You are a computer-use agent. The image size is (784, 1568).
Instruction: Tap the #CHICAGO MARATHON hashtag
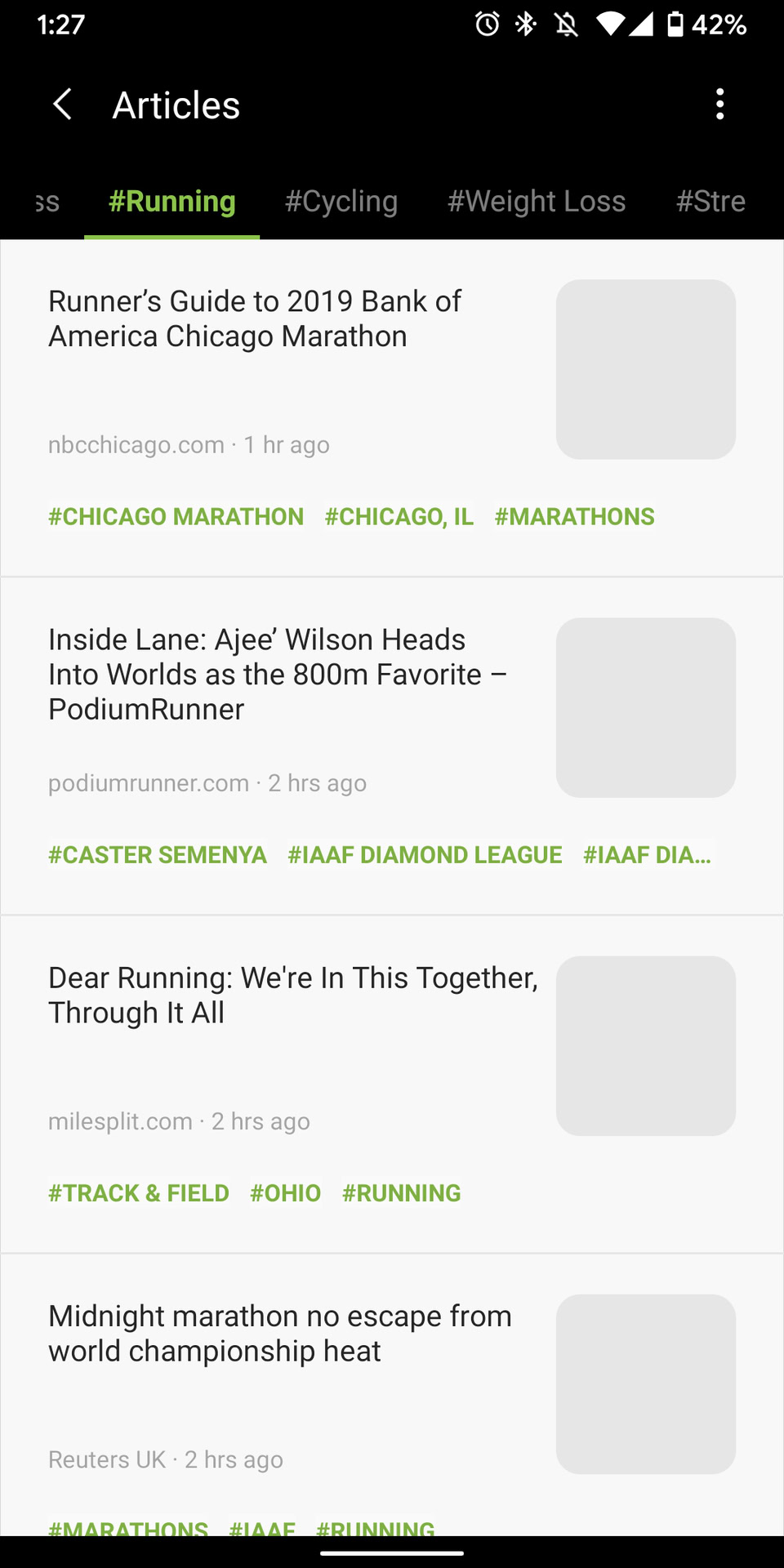click(x=176, y=517)
